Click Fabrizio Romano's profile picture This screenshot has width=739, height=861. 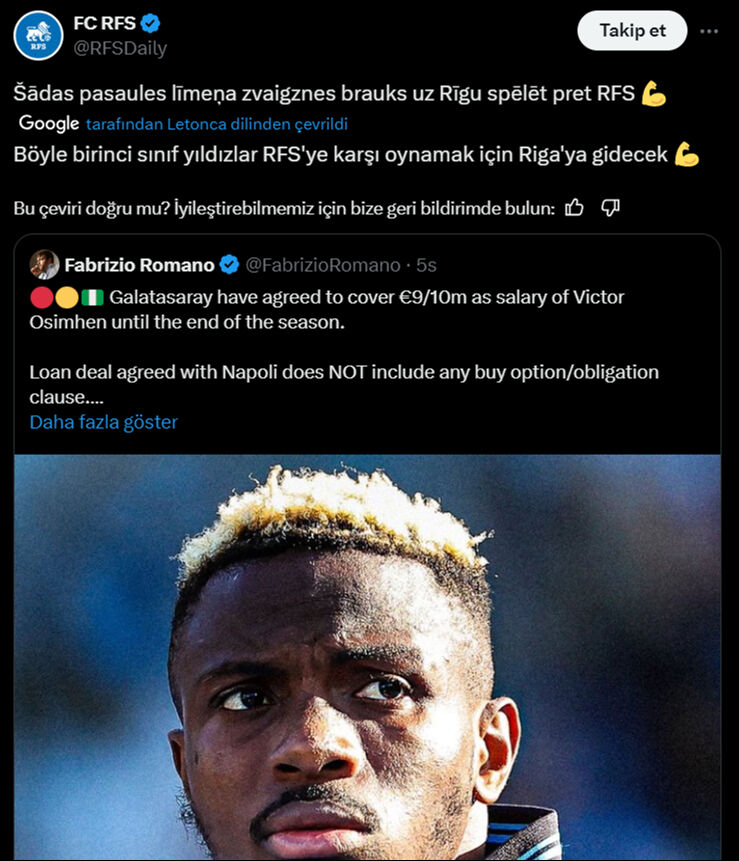44,265
